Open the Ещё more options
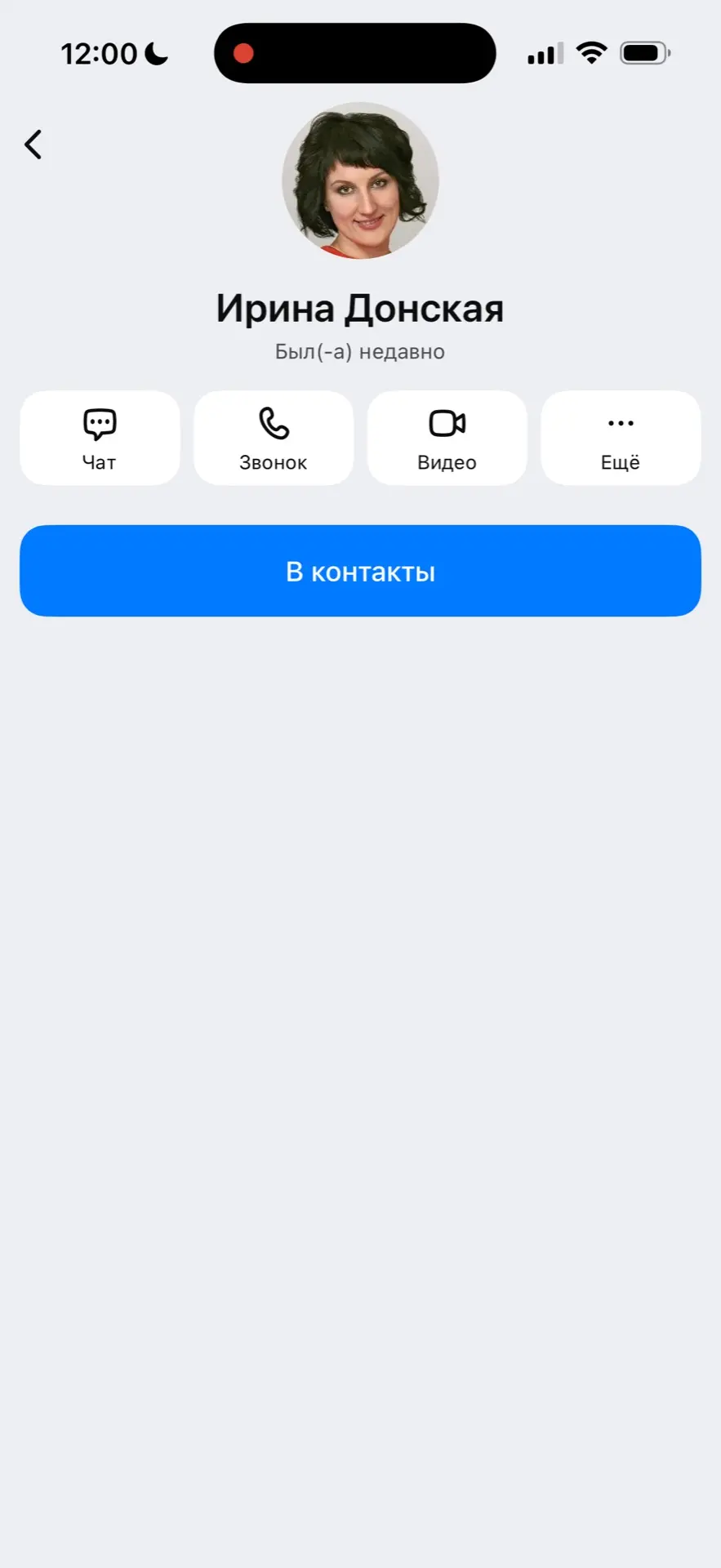The image size is (721, 1568). [621, 438]
